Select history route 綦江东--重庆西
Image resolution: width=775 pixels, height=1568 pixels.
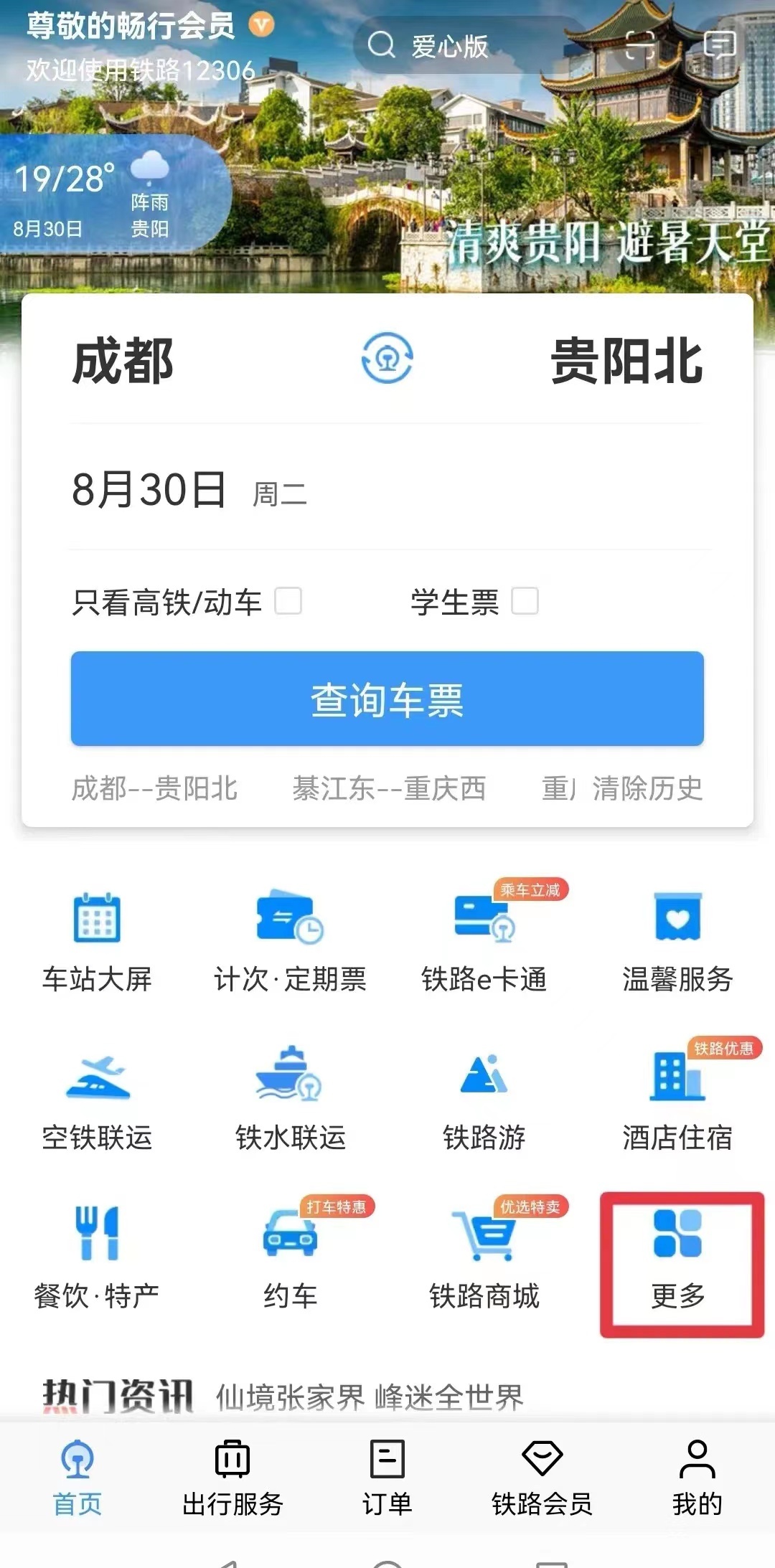pos(389,788)
